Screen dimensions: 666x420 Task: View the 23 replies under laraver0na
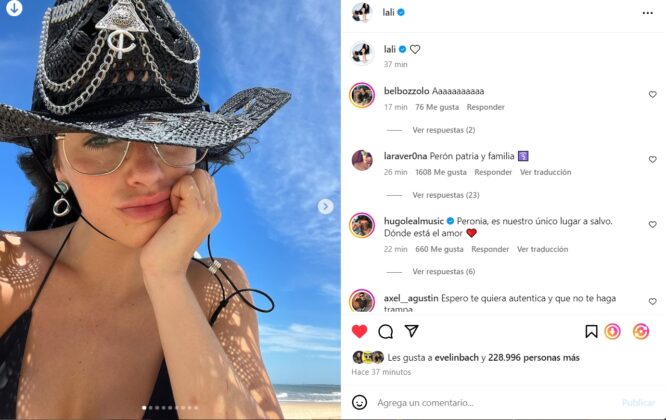[x=445, y=195]
